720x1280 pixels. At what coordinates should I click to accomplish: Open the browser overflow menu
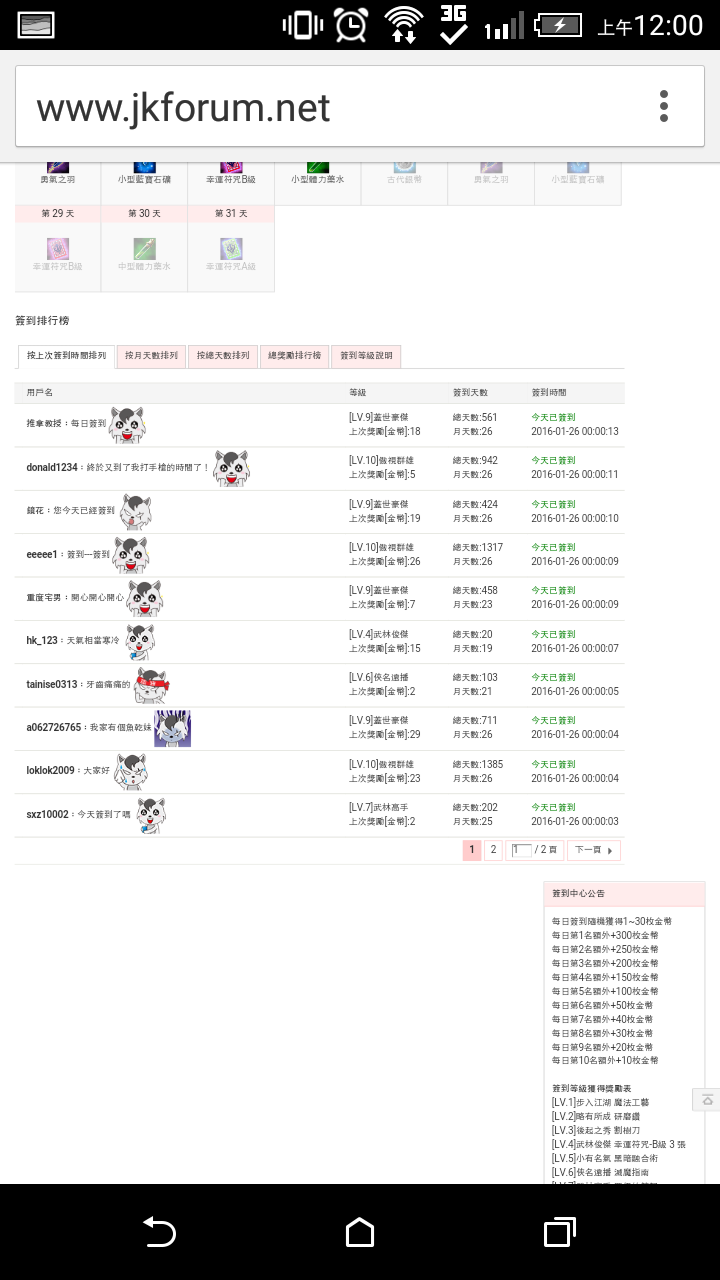tap(663, 106)
